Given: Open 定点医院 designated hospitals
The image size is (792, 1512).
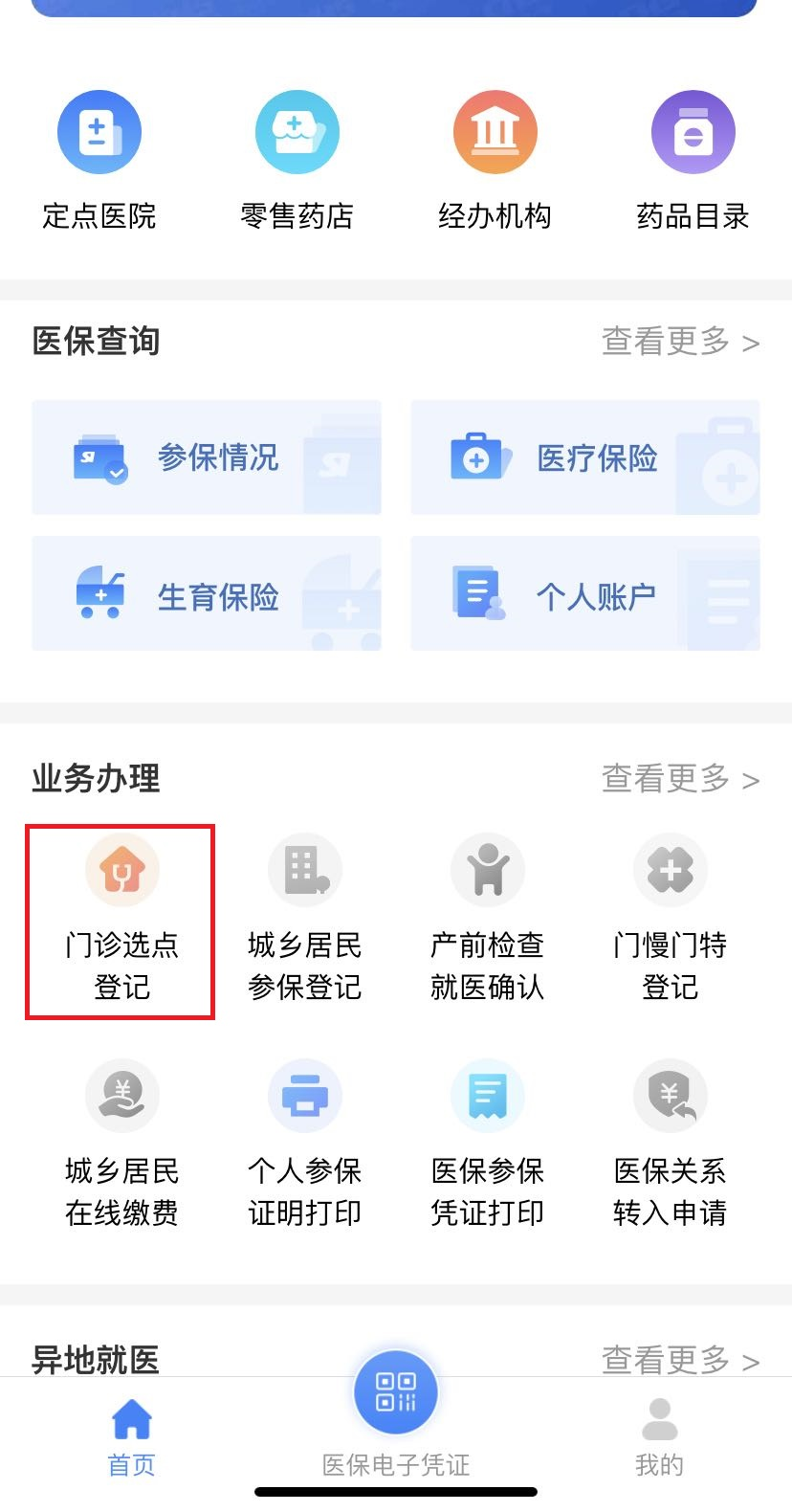Looking at the screenshot, I should pos(99,161).
